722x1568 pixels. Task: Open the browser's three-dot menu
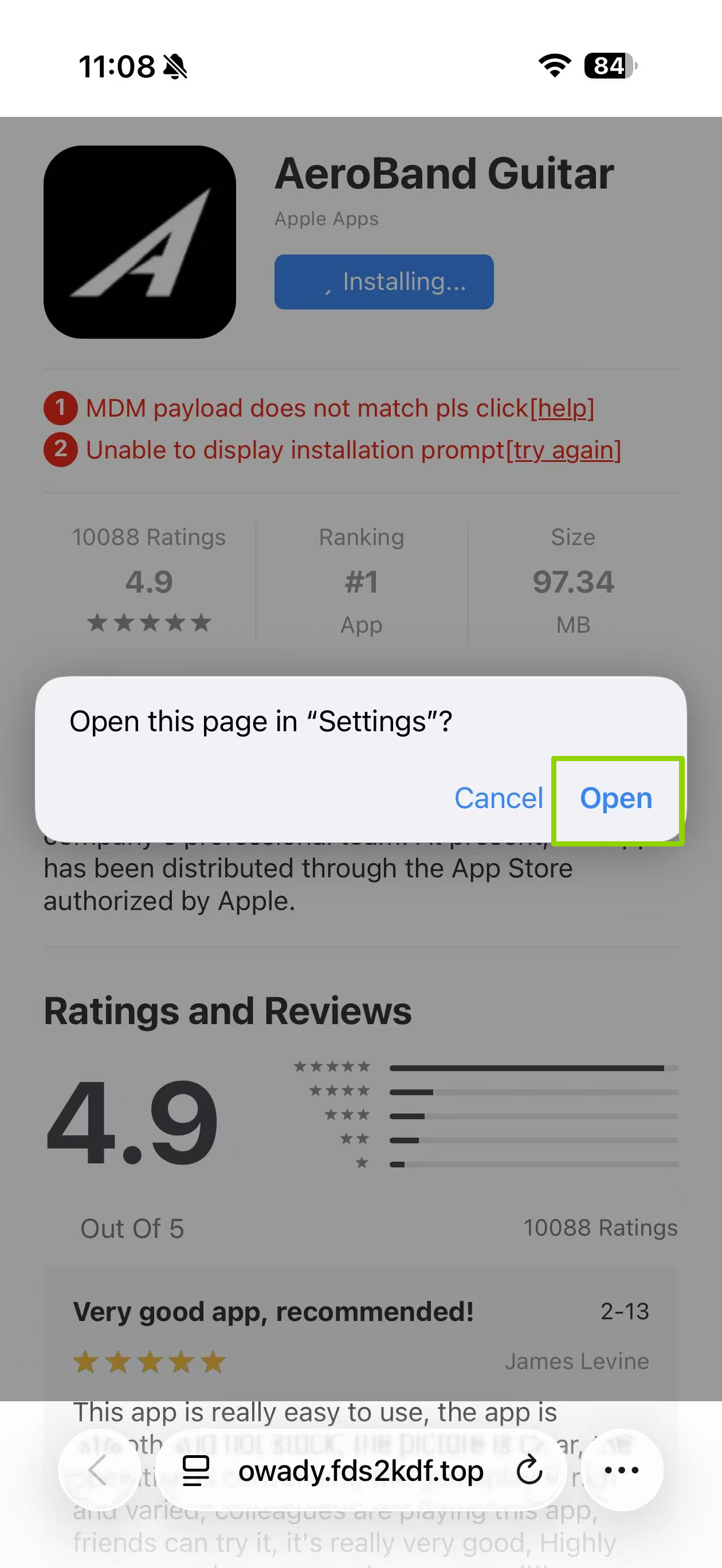[622, 1471]
